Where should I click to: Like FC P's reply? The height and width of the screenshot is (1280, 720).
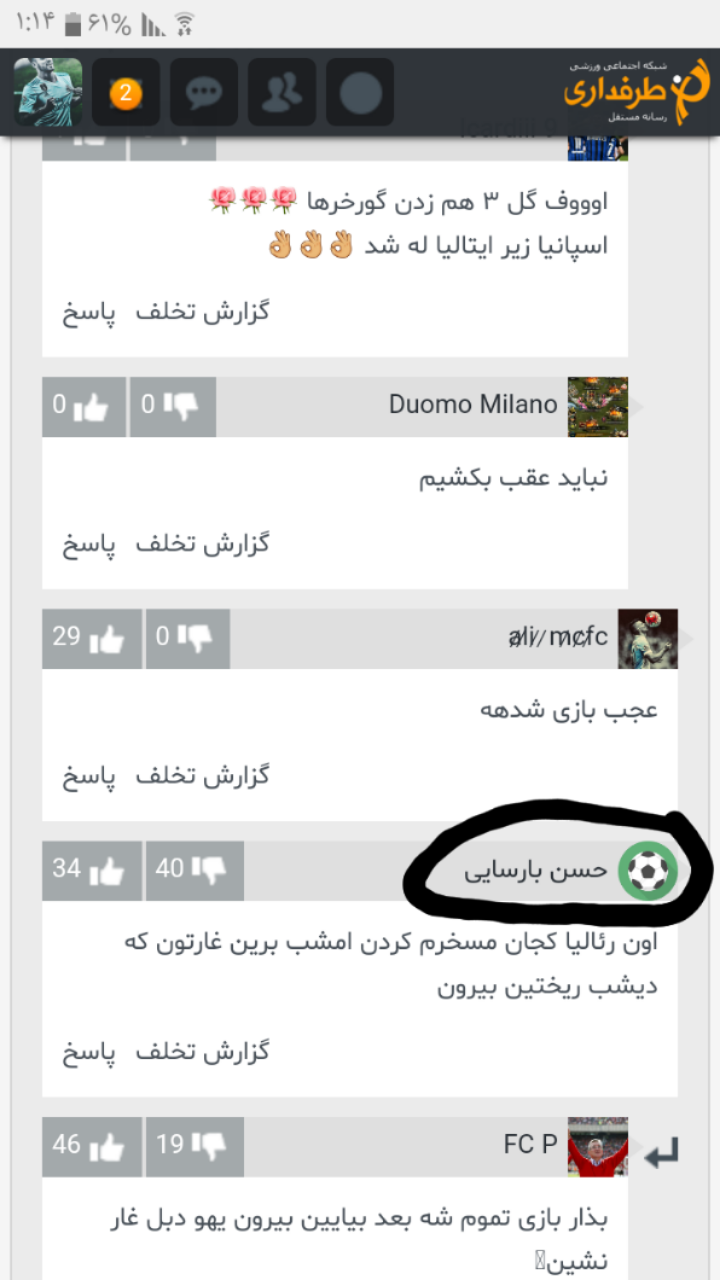pos(92,1147)
